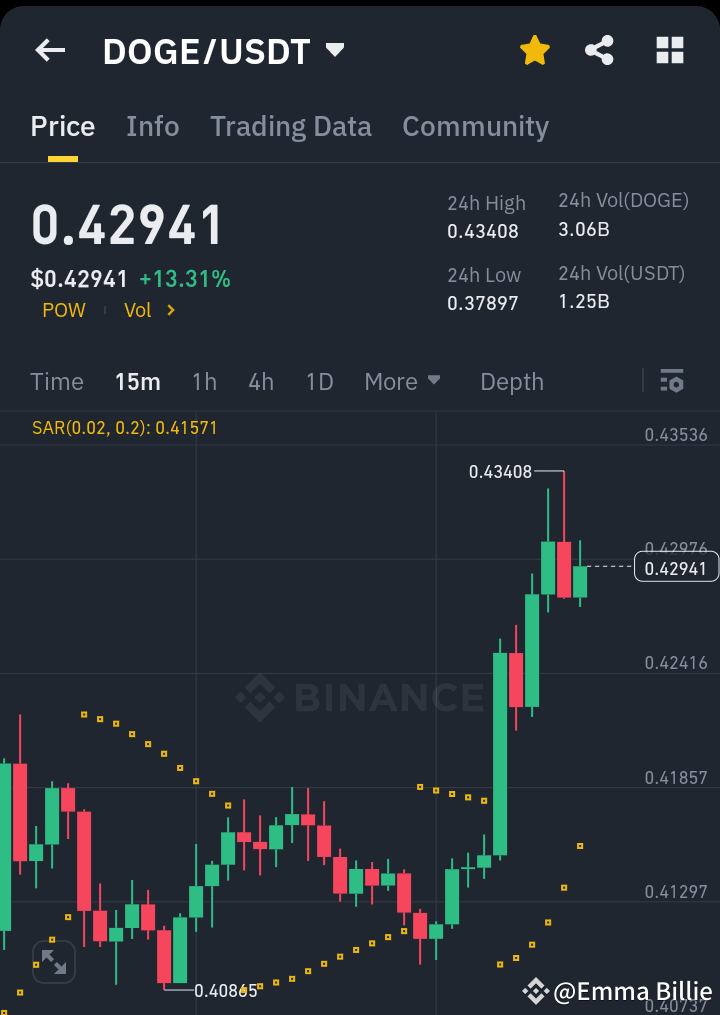Add DOGE/USDT to favorites via star icon
Viewport: 720px width, 1015px height.
click(x=534, y=50)
